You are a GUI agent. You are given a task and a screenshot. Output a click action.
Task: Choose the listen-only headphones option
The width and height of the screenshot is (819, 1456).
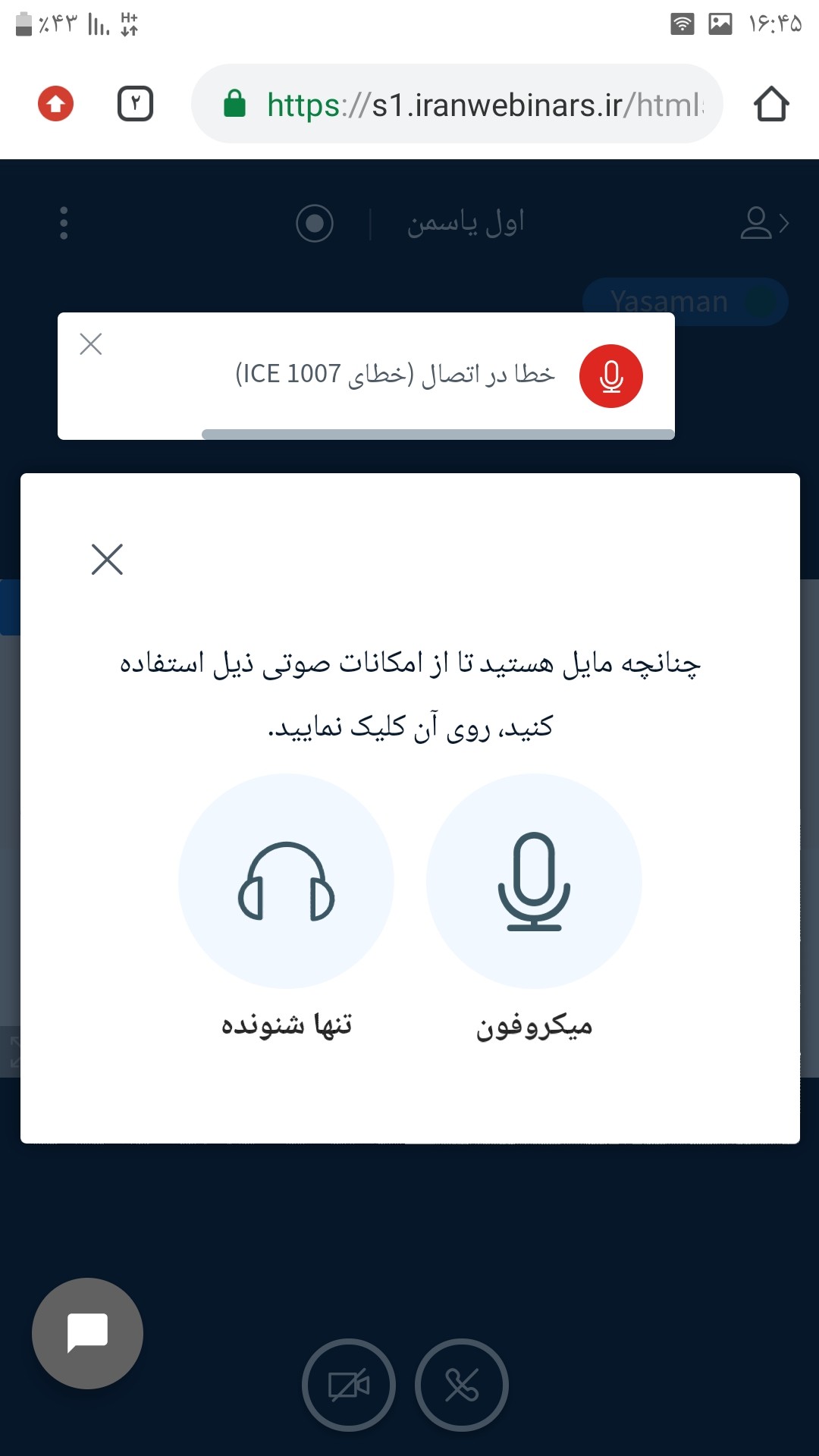(x=286, y=881)
